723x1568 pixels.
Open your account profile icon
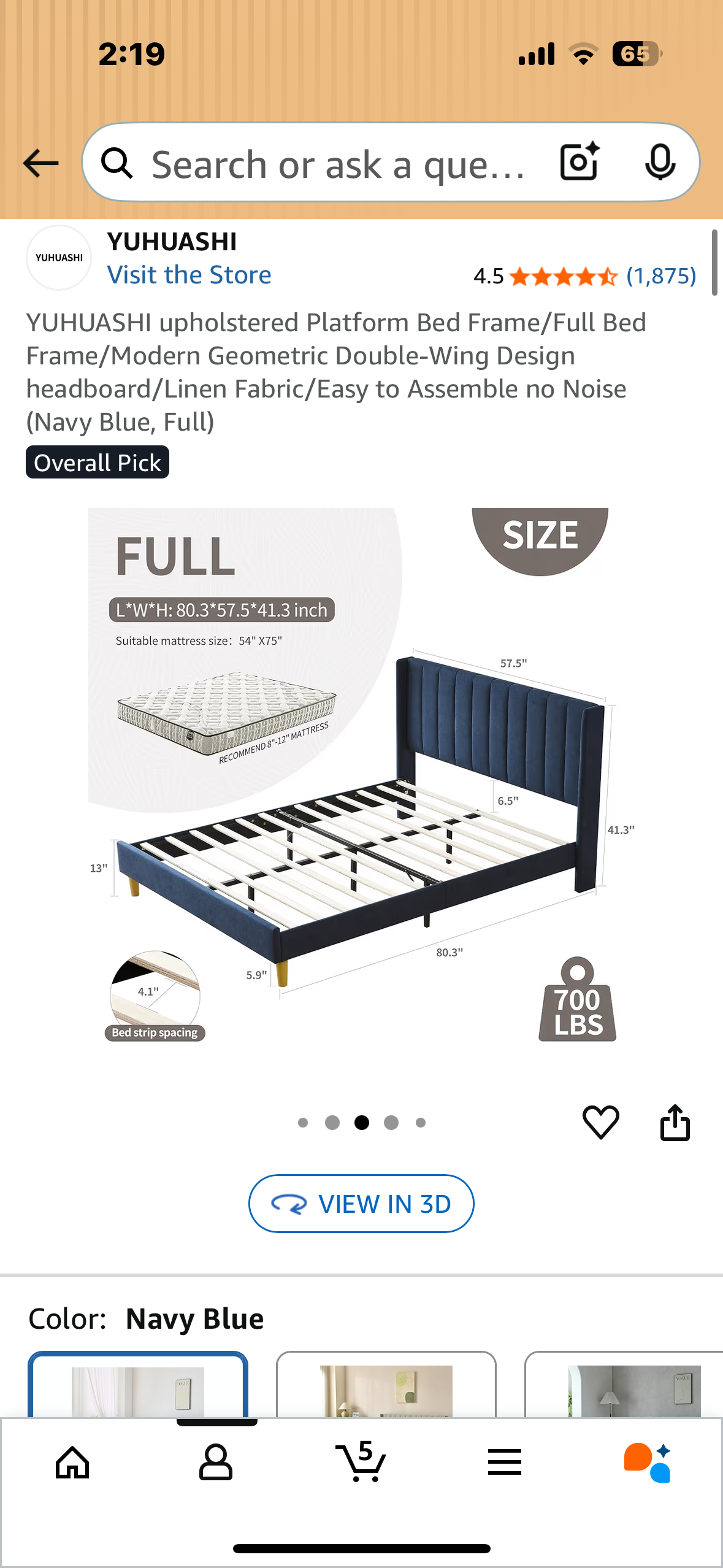216,1463
